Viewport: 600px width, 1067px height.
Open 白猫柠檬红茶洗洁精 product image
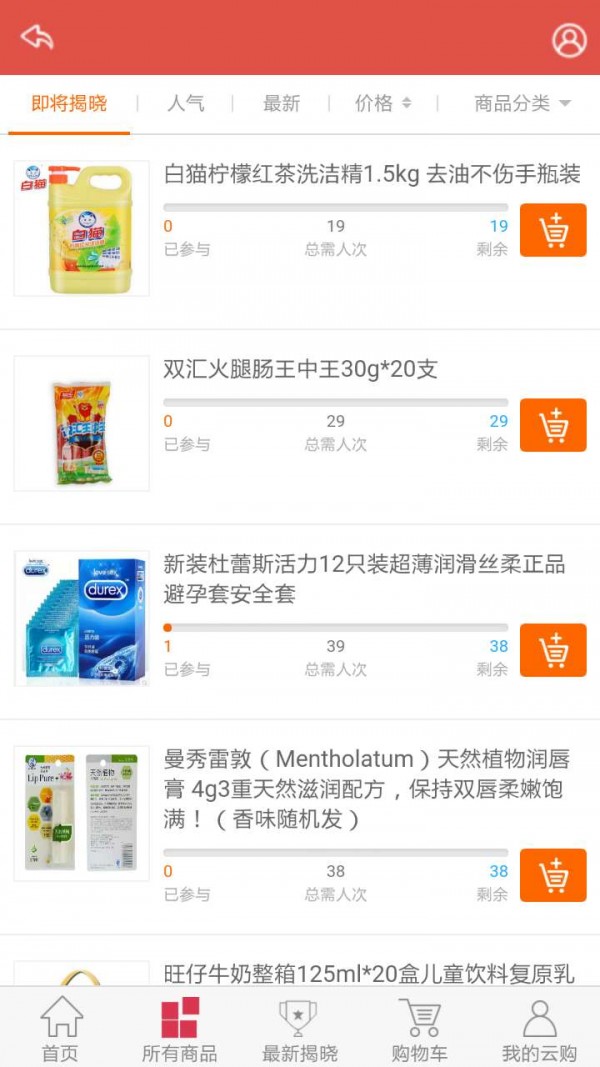pos(82,229)
